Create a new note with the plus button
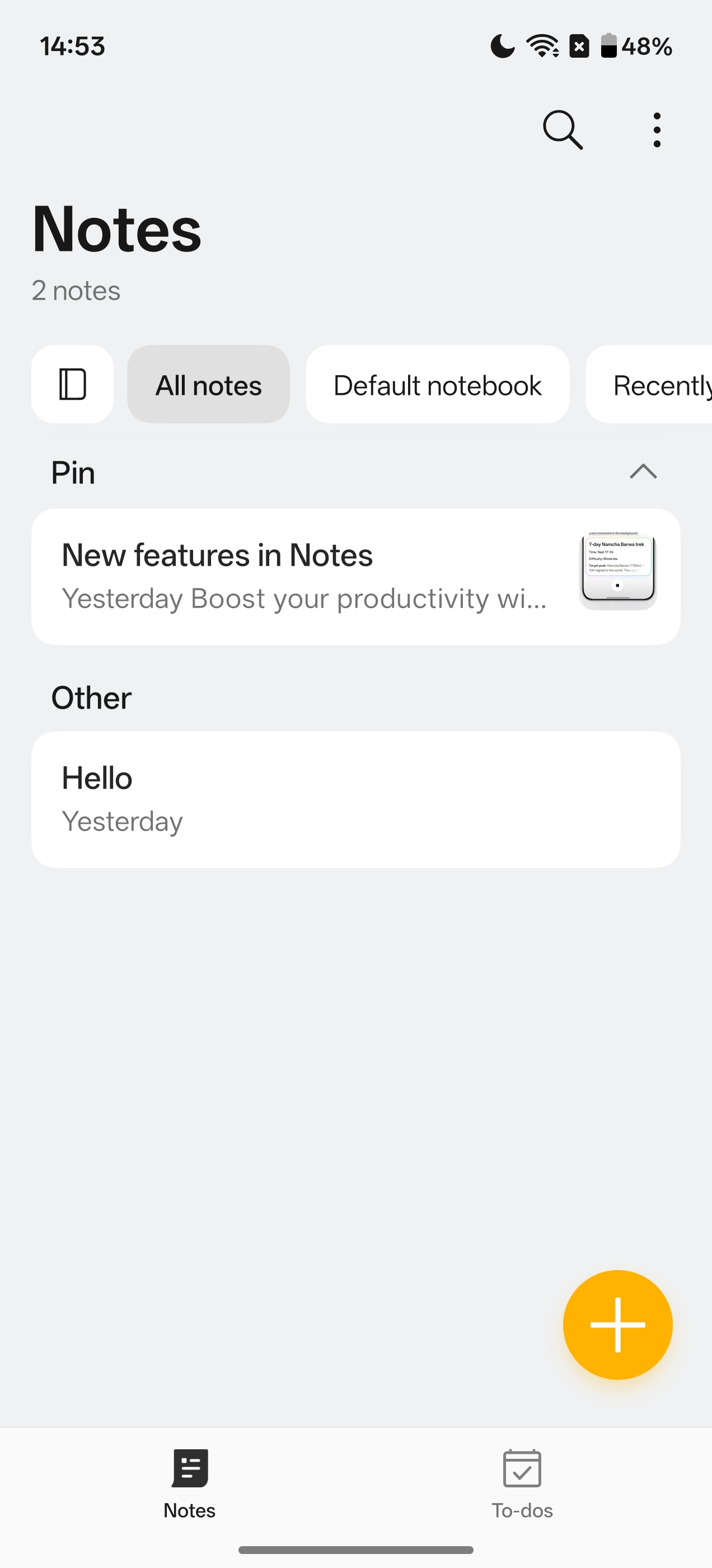 coord(617,1324)
